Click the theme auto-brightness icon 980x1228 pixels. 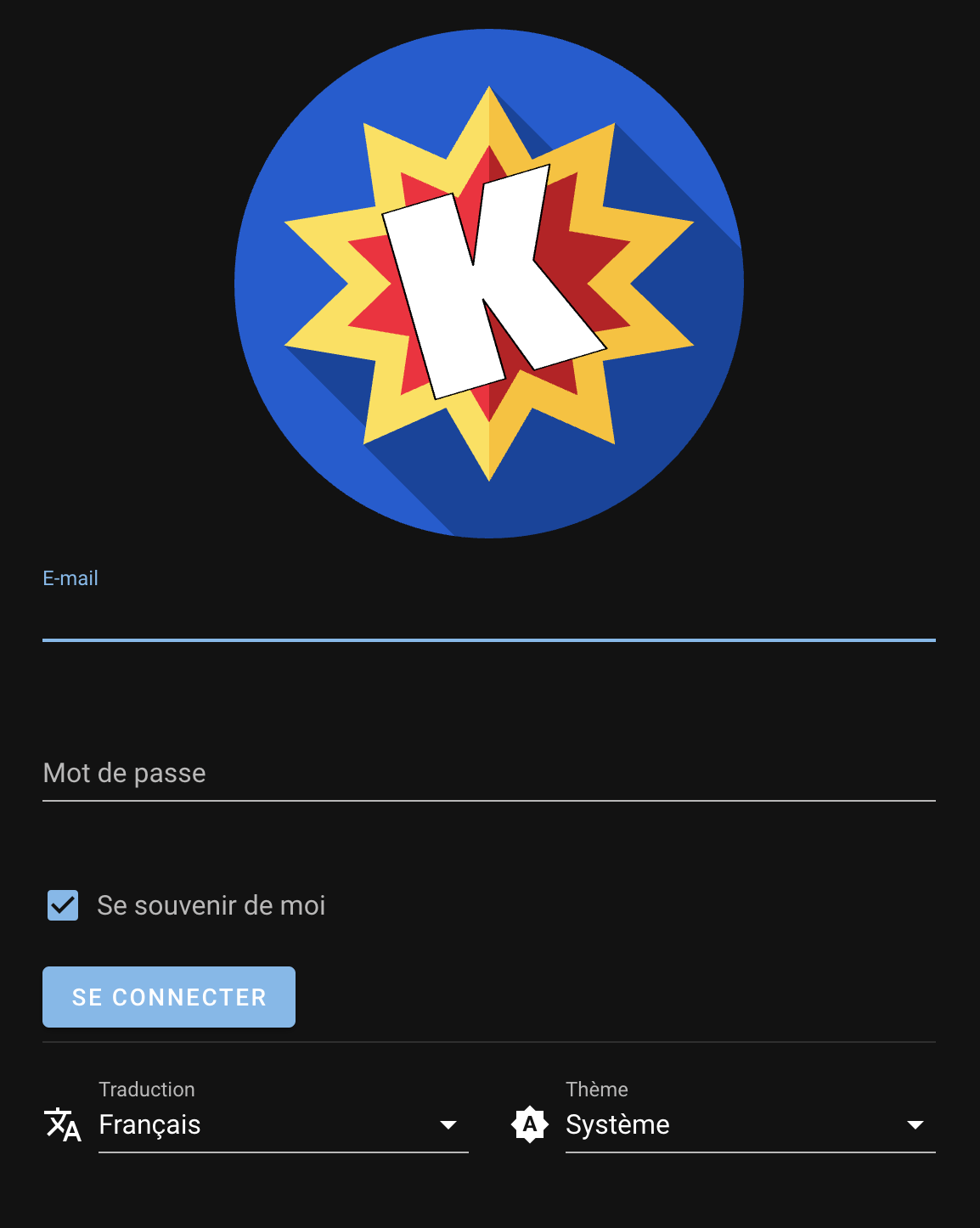[x=528, y=1124]
